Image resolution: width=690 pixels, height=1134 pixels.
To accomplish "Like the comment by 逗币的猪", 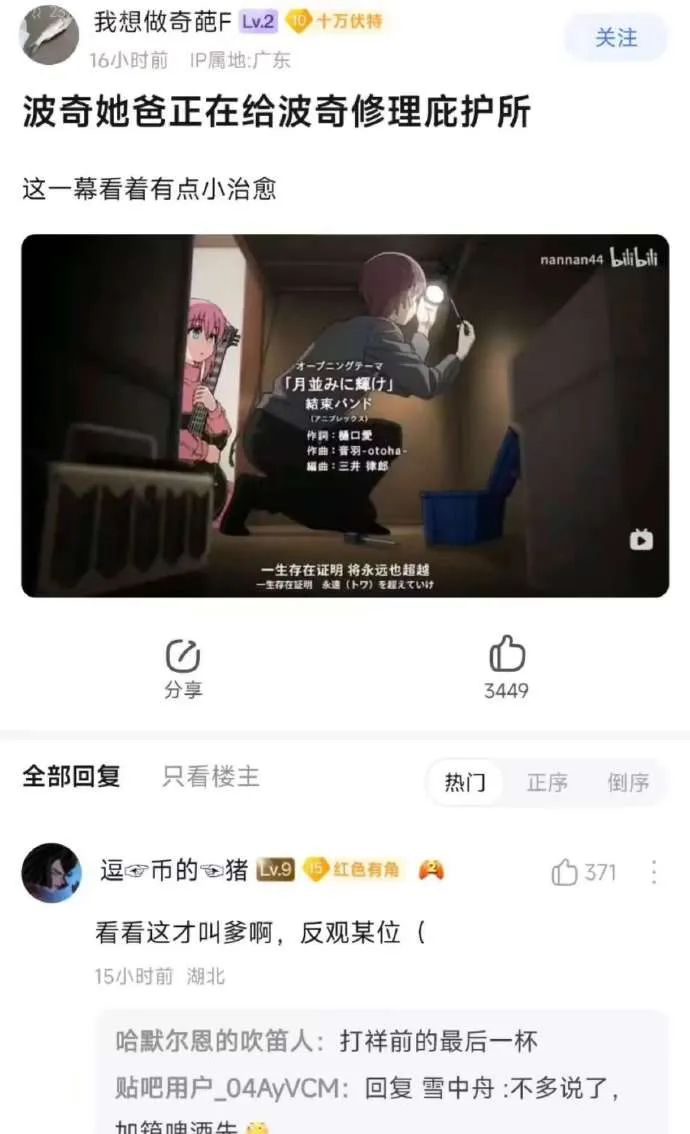I will point(583,872).
